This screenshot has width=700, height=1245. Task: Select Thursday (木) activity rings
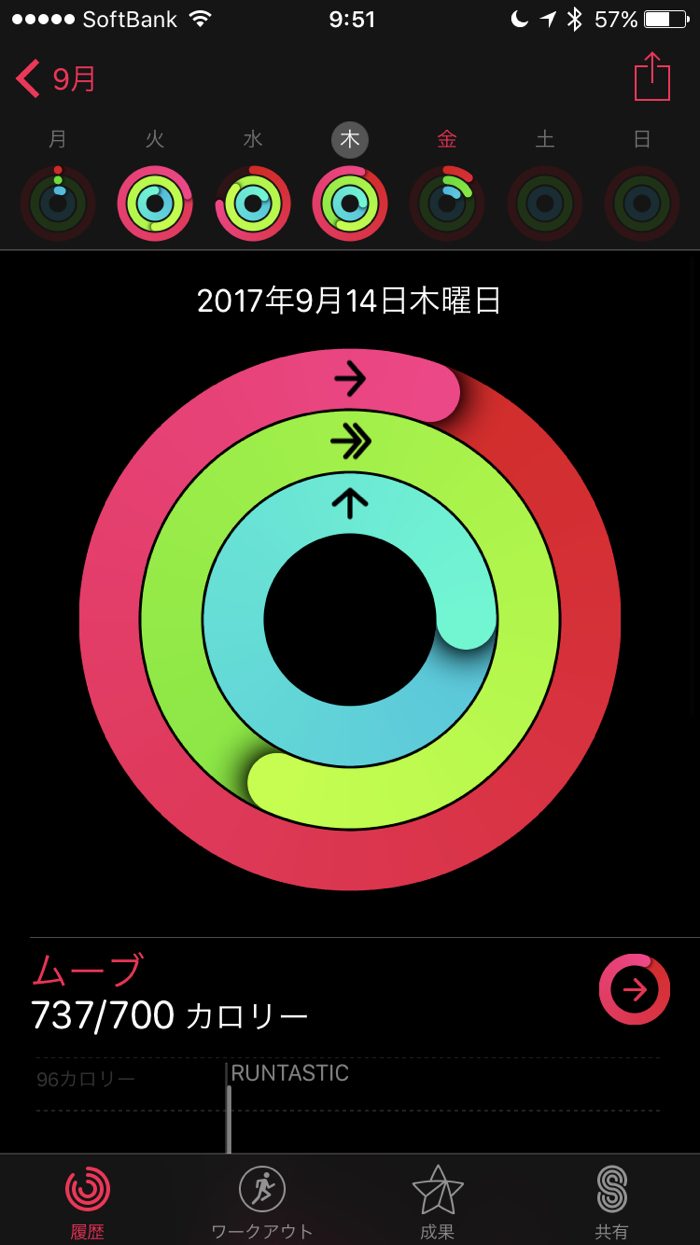(350, 203)
